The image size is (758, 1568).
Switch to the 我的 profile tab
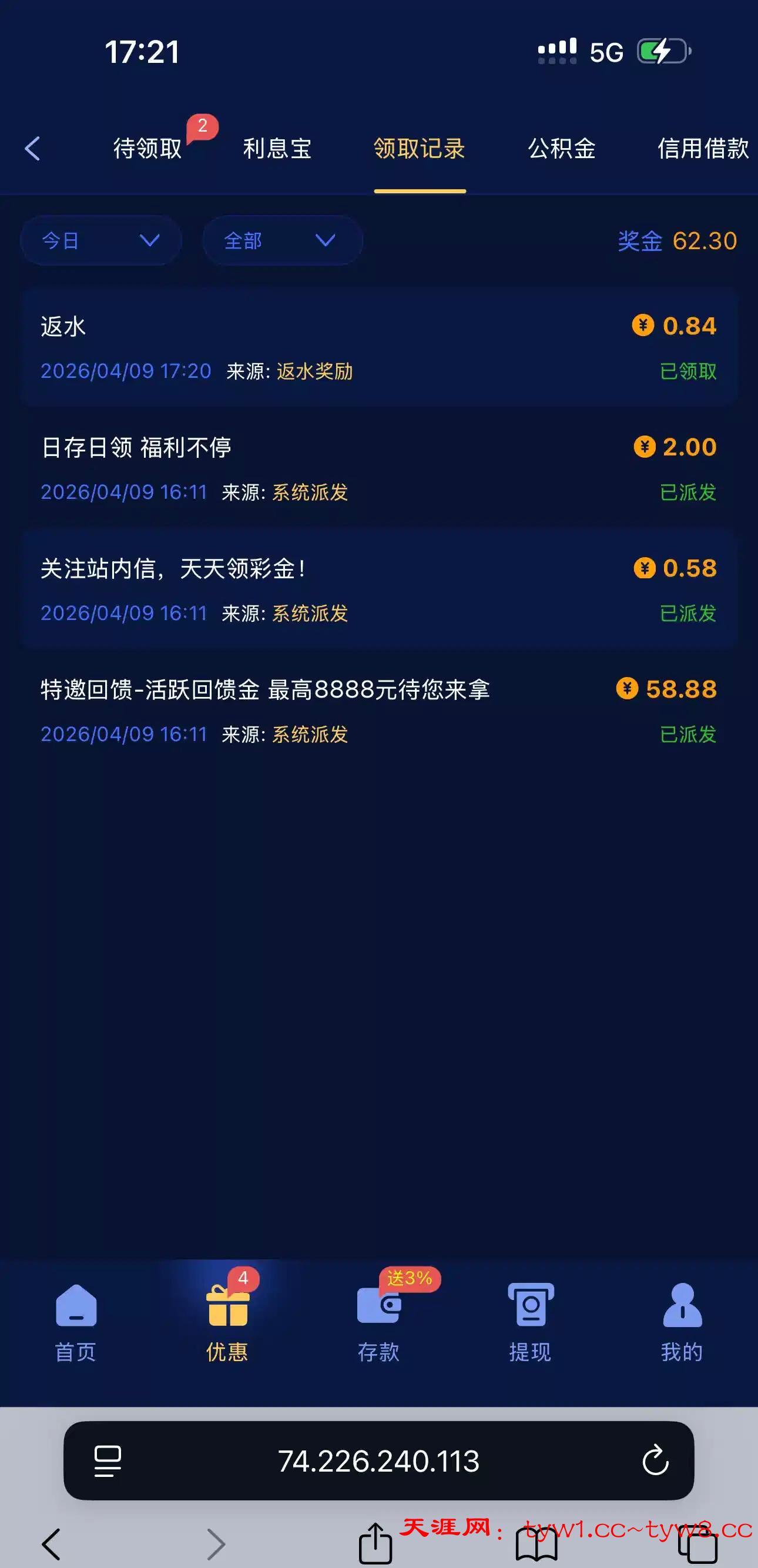[x=682, y=1322]
